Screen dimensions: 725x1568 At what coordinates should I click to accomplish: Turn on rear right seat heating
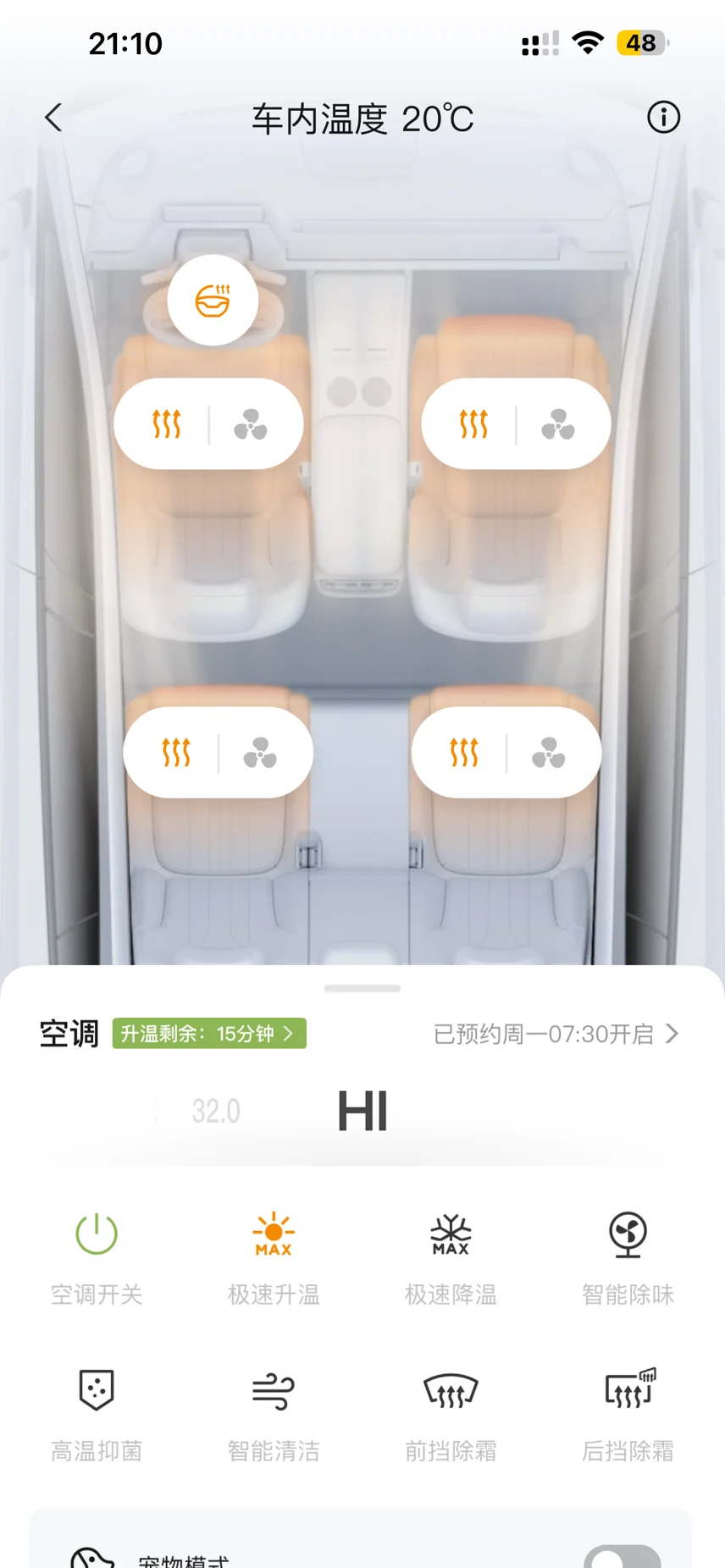point(464,752)
